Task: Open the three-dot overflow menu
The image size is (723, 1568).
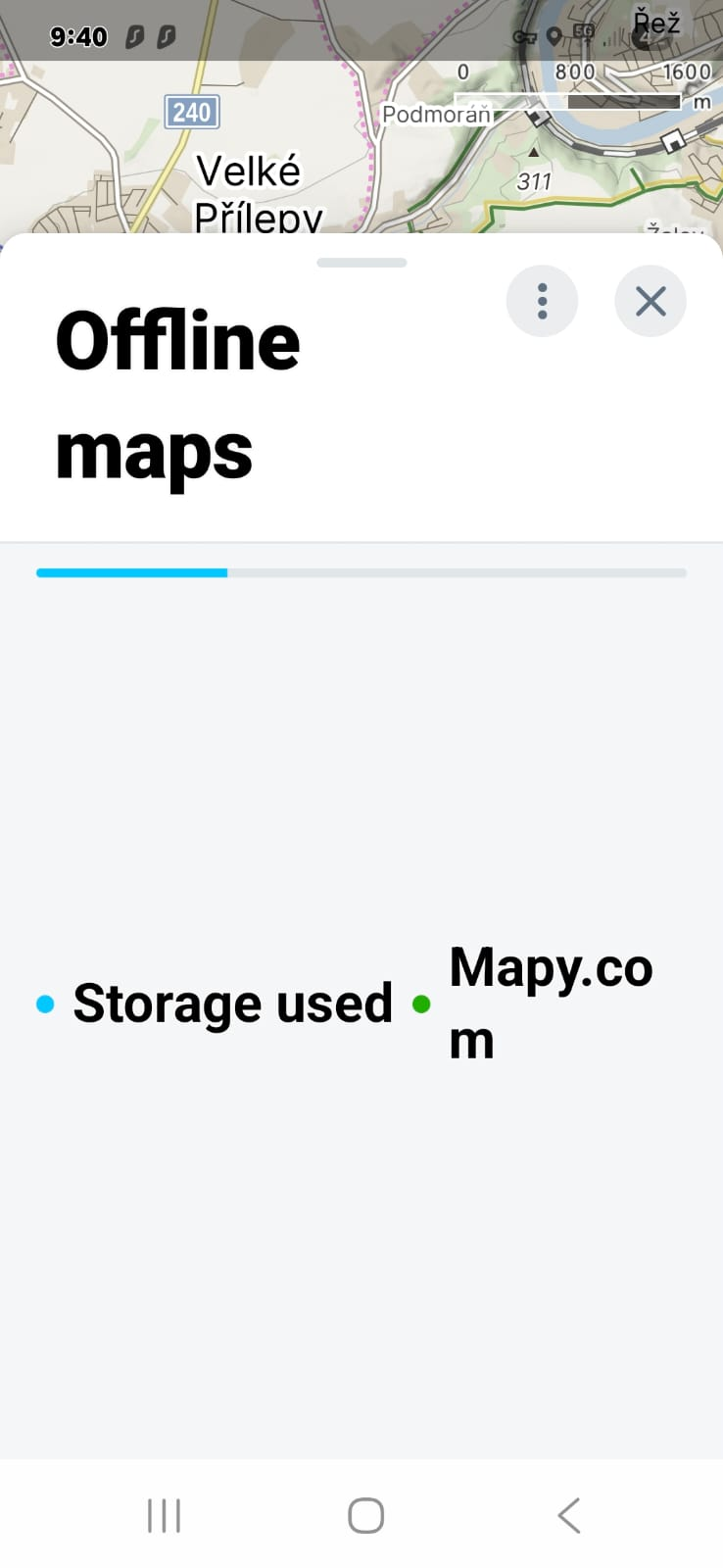Action: click(x=542, y=301)
